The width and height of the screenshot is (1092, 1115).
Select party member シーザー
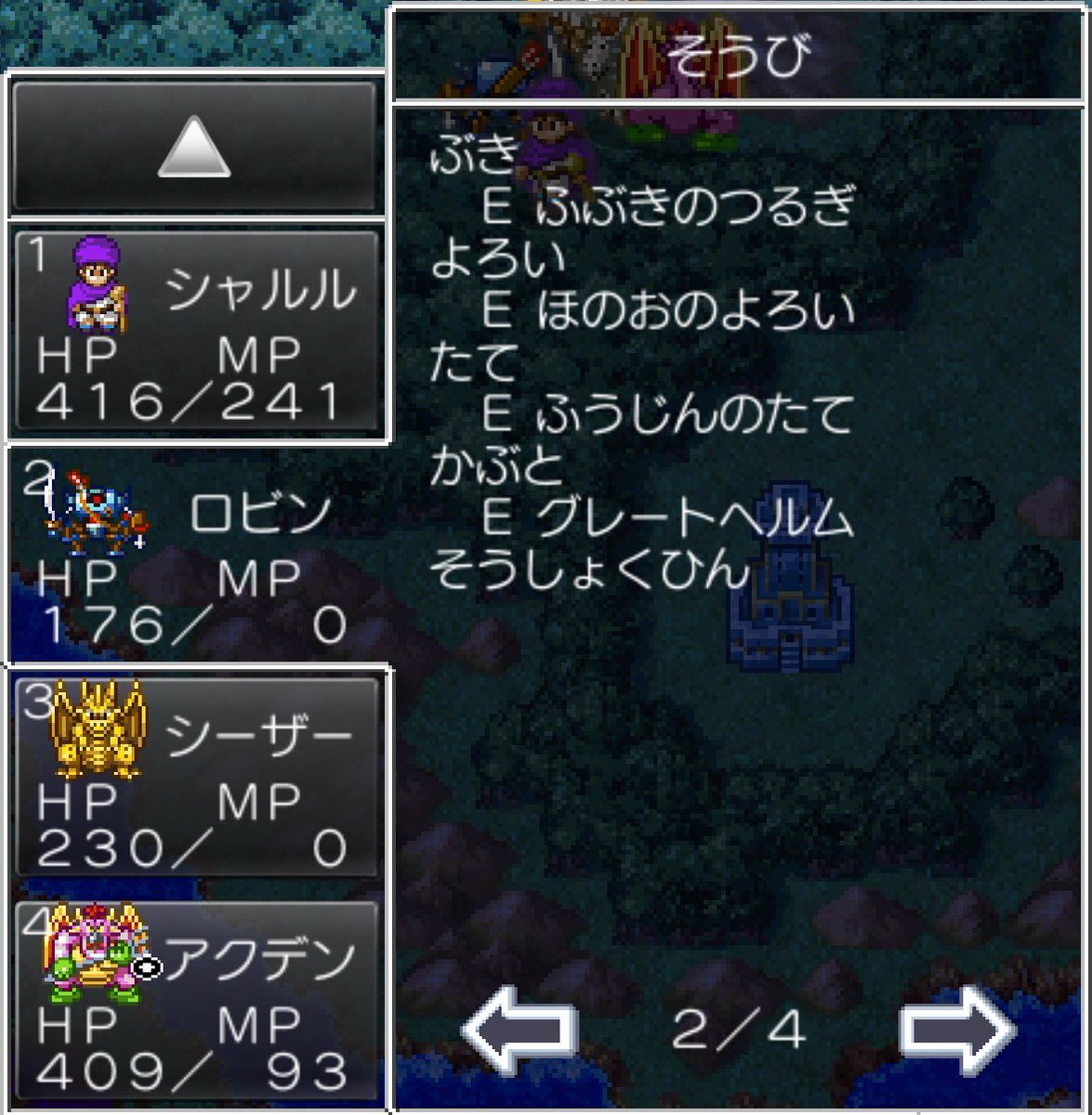point(196,778)
